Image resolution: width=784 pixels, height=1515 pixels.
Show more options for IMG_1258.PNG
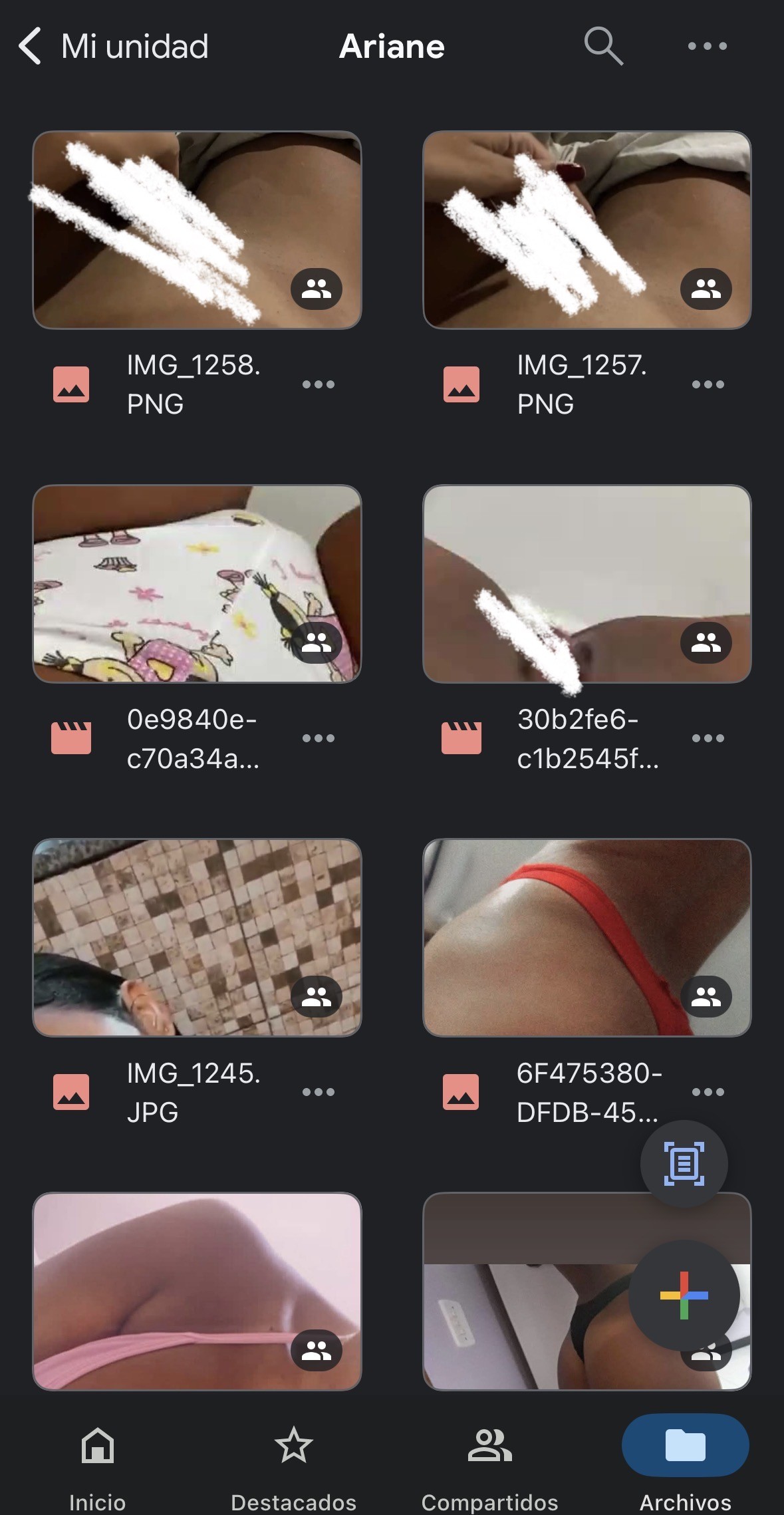[x=318, y=384]
